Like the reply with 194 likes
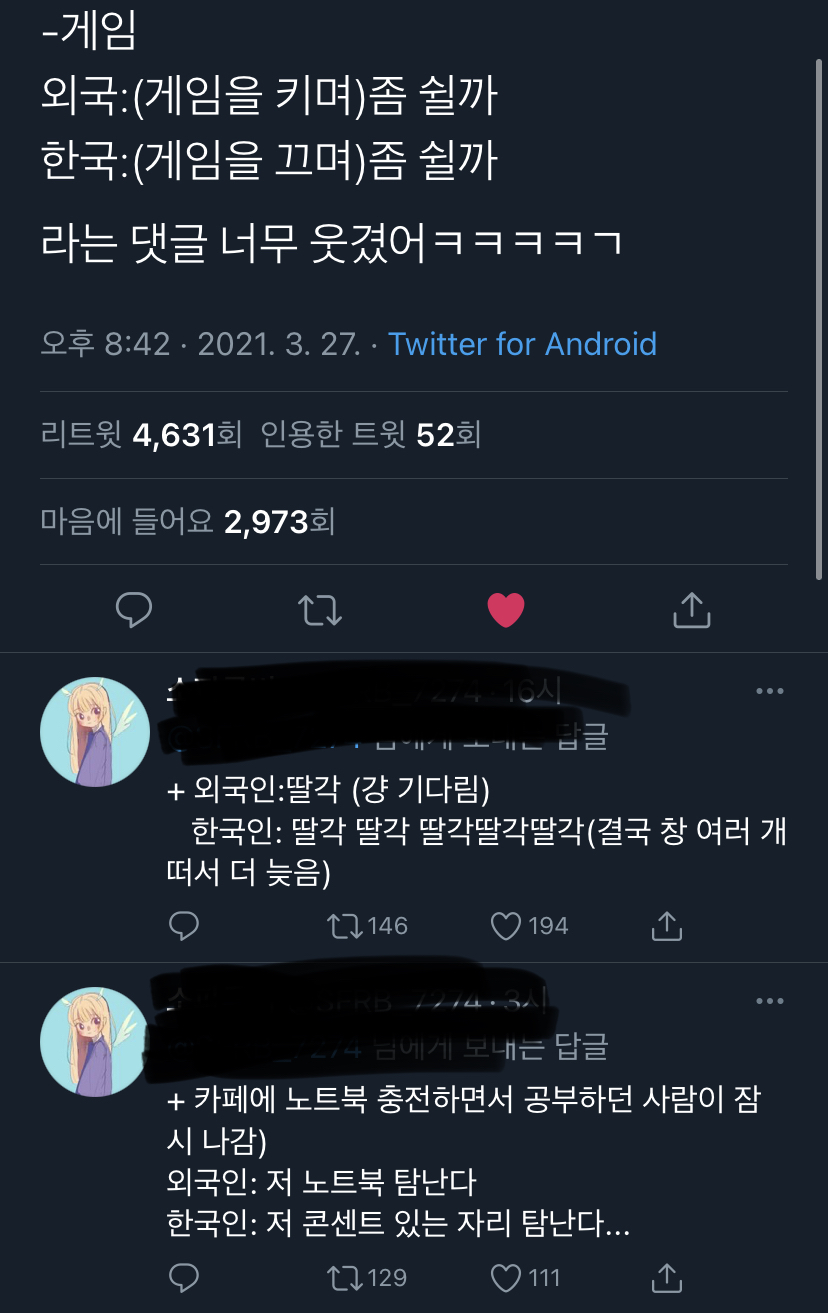 (x=506, y=926)
